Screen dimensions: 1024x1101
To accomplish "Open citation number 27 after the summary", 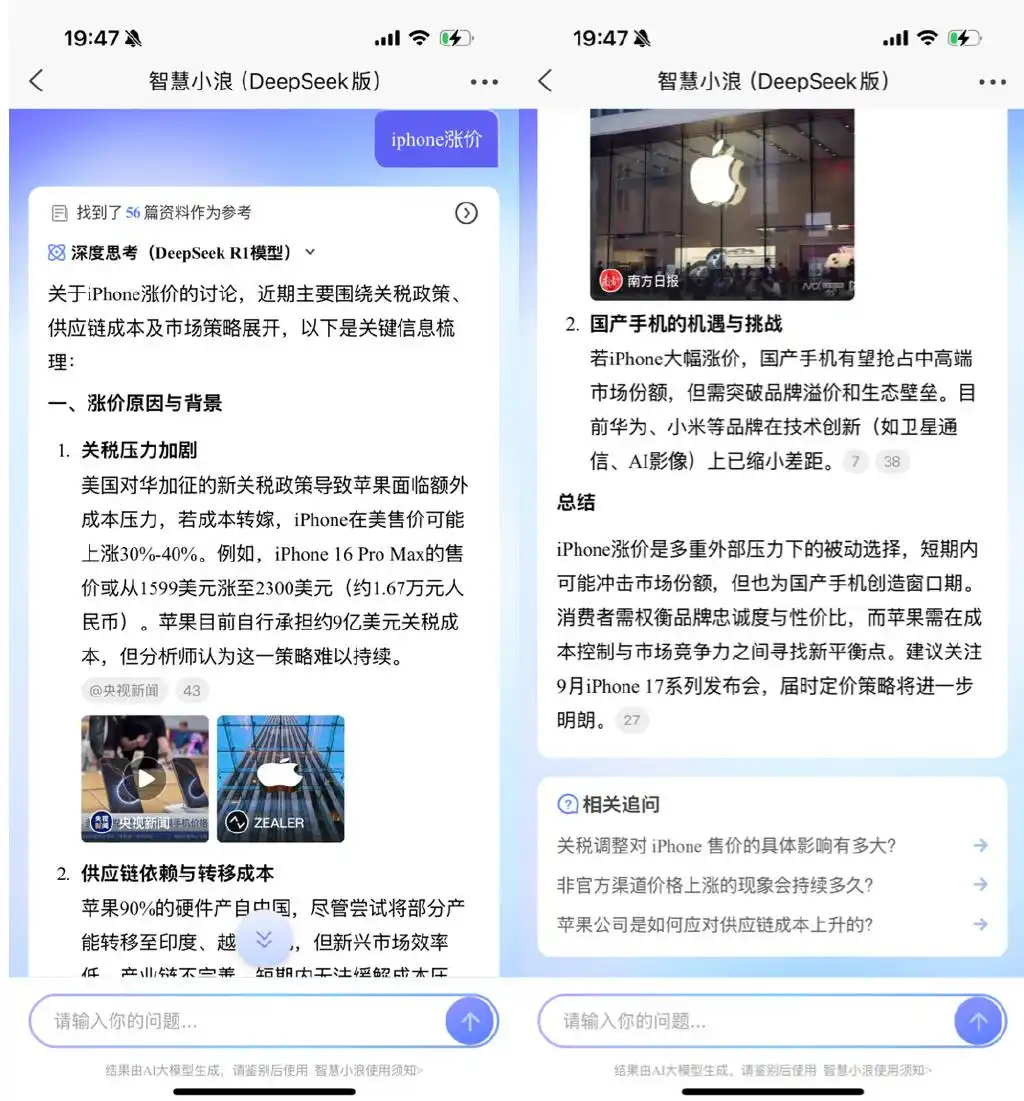I will [632, 720].
